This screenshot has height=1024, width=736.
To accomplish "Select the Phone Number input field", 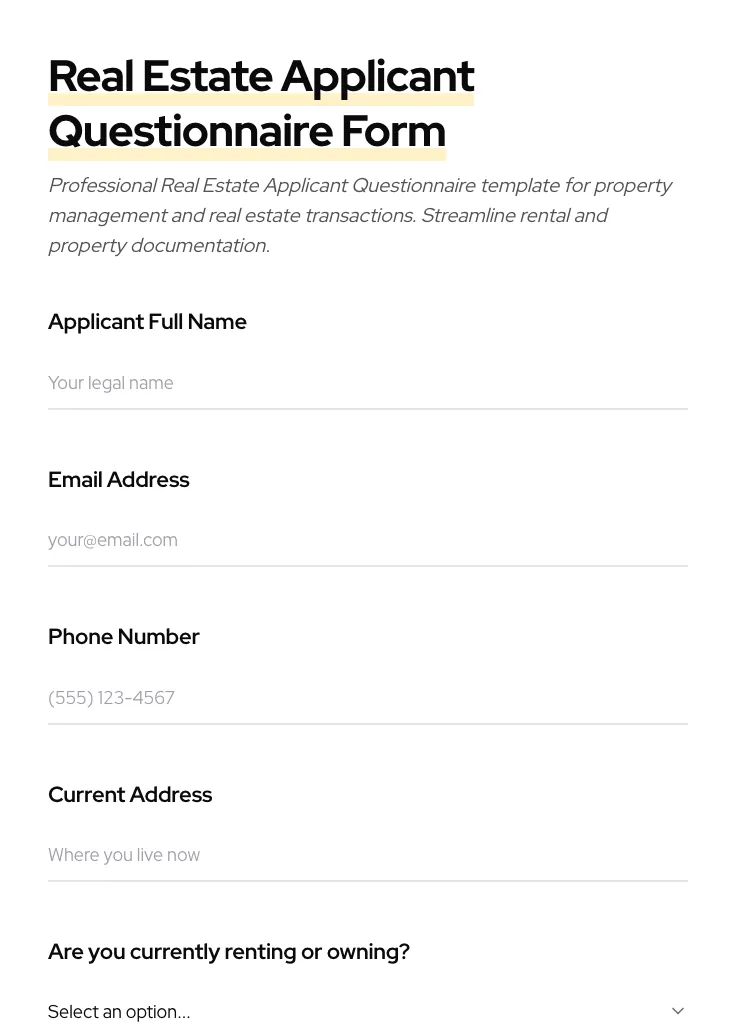I will coord(367,699).
